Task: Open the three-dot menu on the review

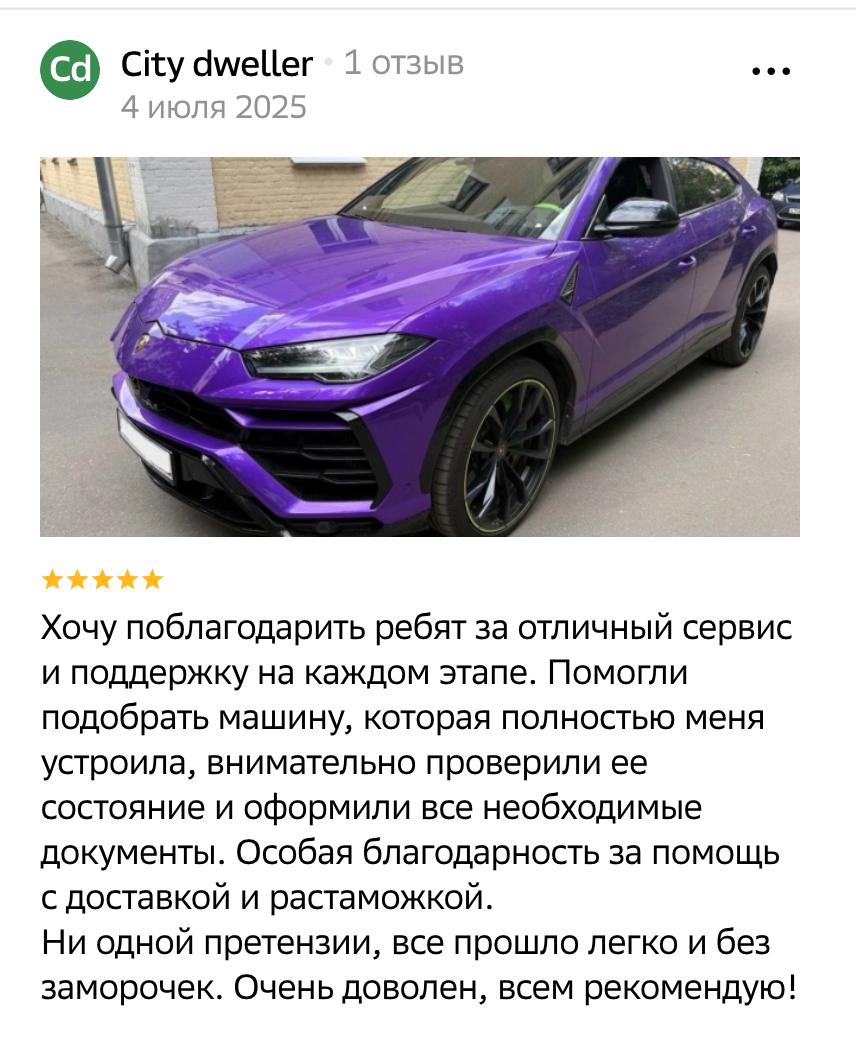Action: (x=770, y=72)
